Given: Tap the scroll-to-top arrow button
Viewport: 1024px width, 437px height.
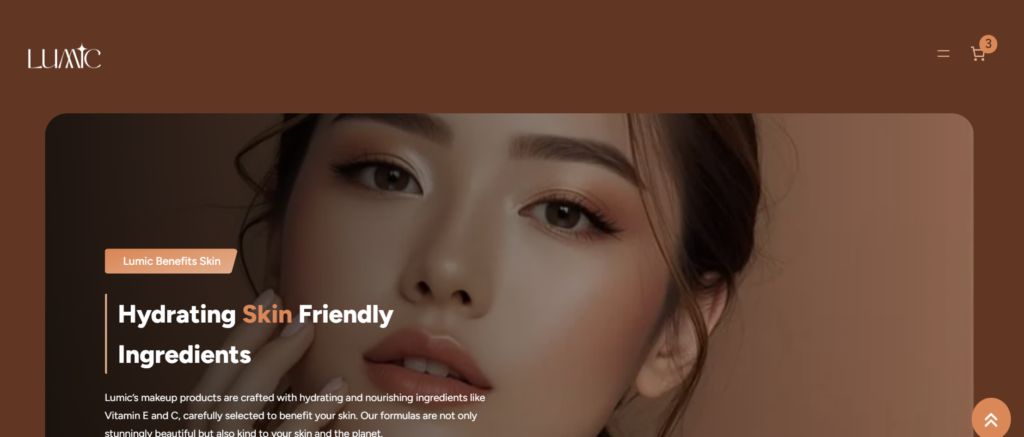Looking at the screenshot, I should (990, 419).
